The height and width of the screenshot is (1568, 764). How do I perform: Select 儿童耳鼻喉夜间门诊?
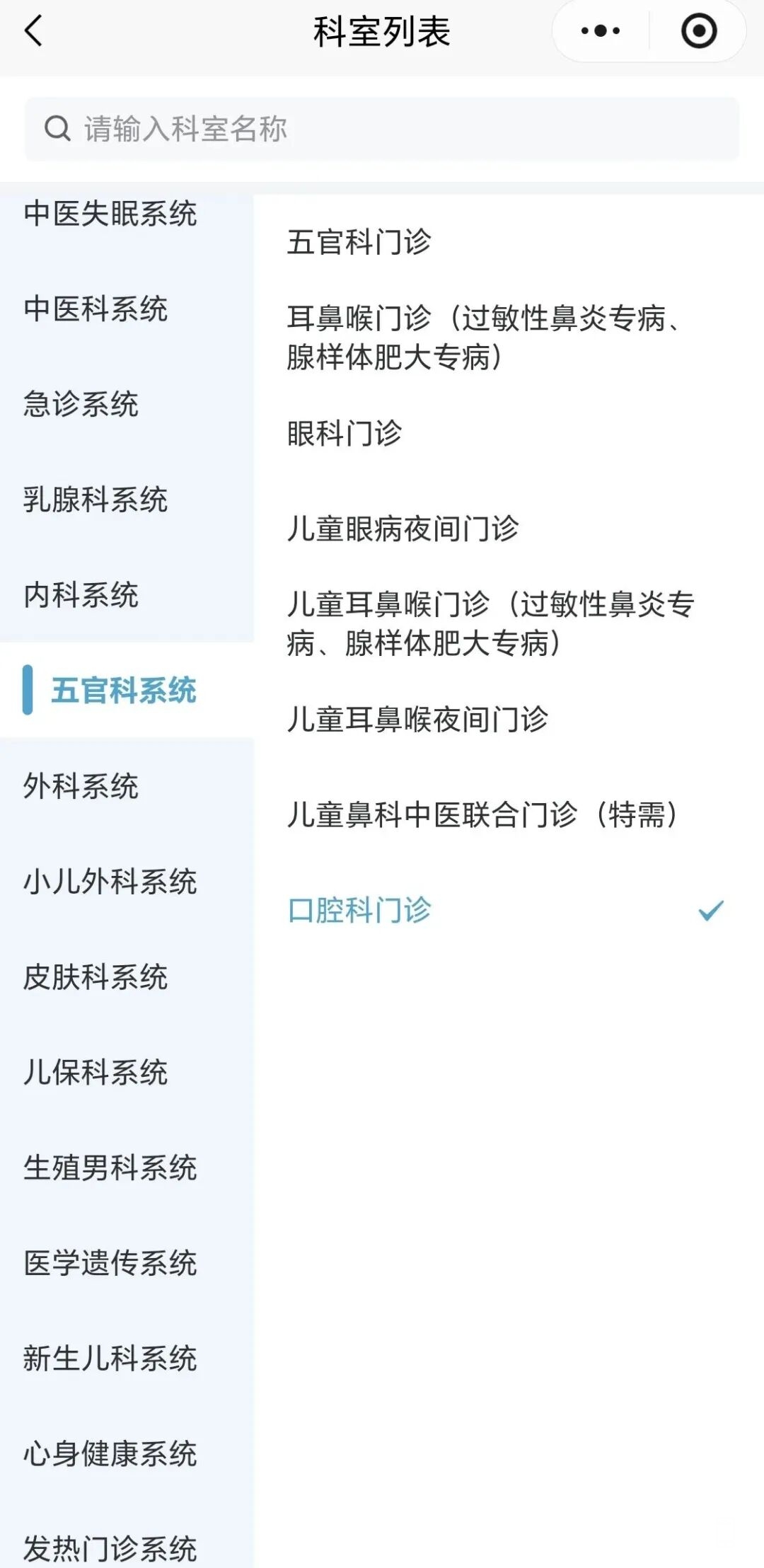tap(417, 720)
